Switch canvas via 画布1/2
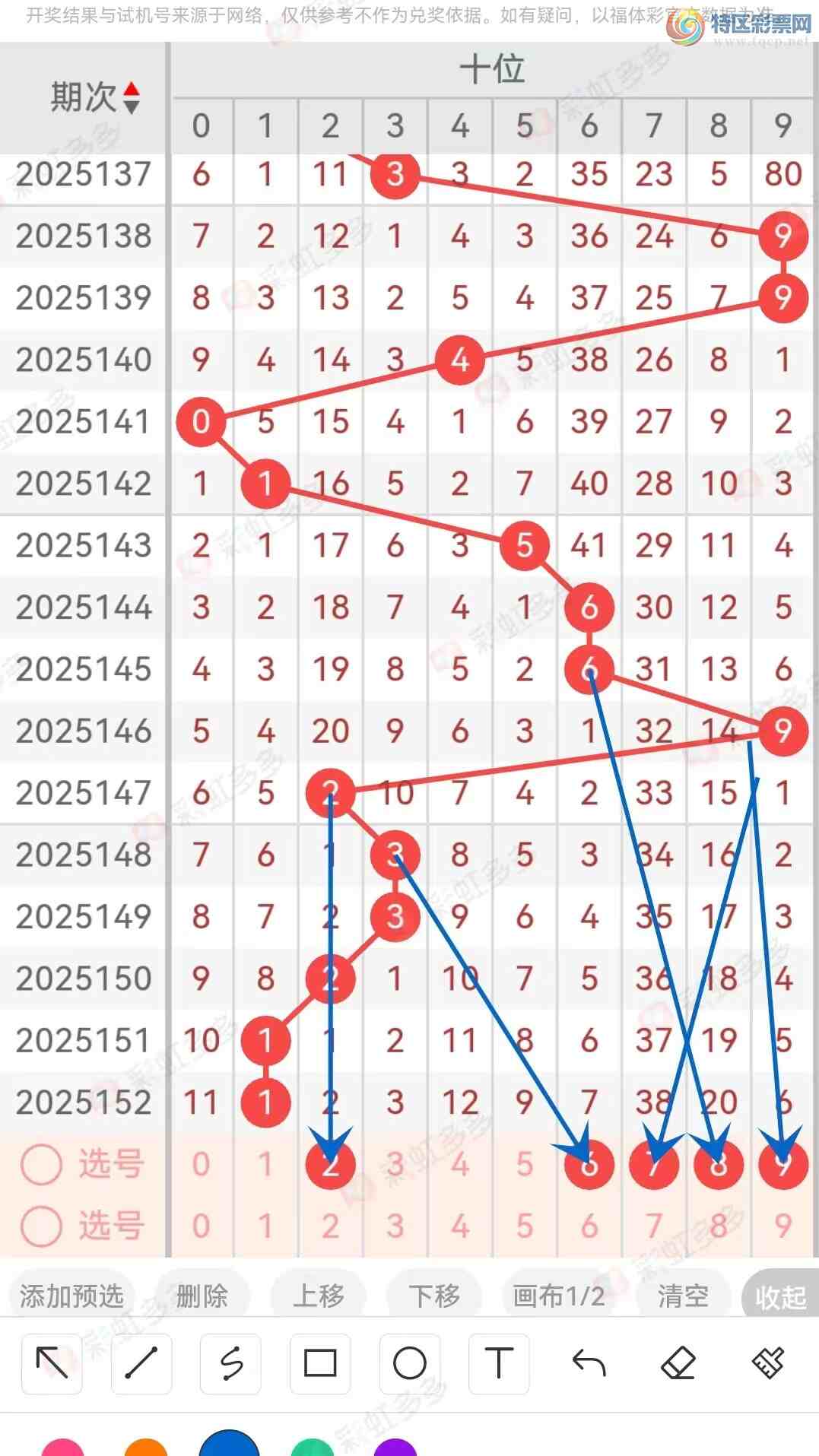 coord(559,1296)
